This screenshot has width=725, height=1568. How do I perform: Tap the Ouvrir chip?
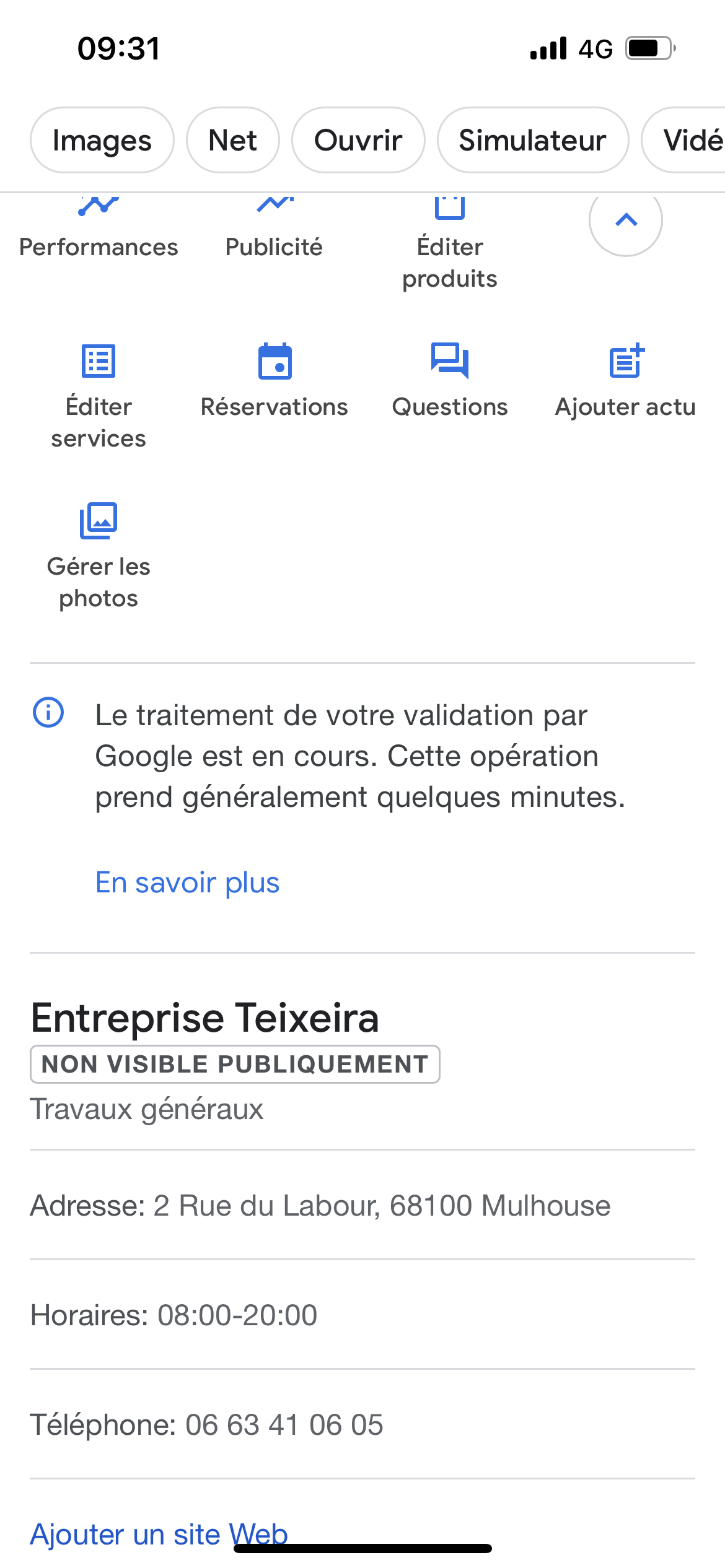[x=358, y=141]
